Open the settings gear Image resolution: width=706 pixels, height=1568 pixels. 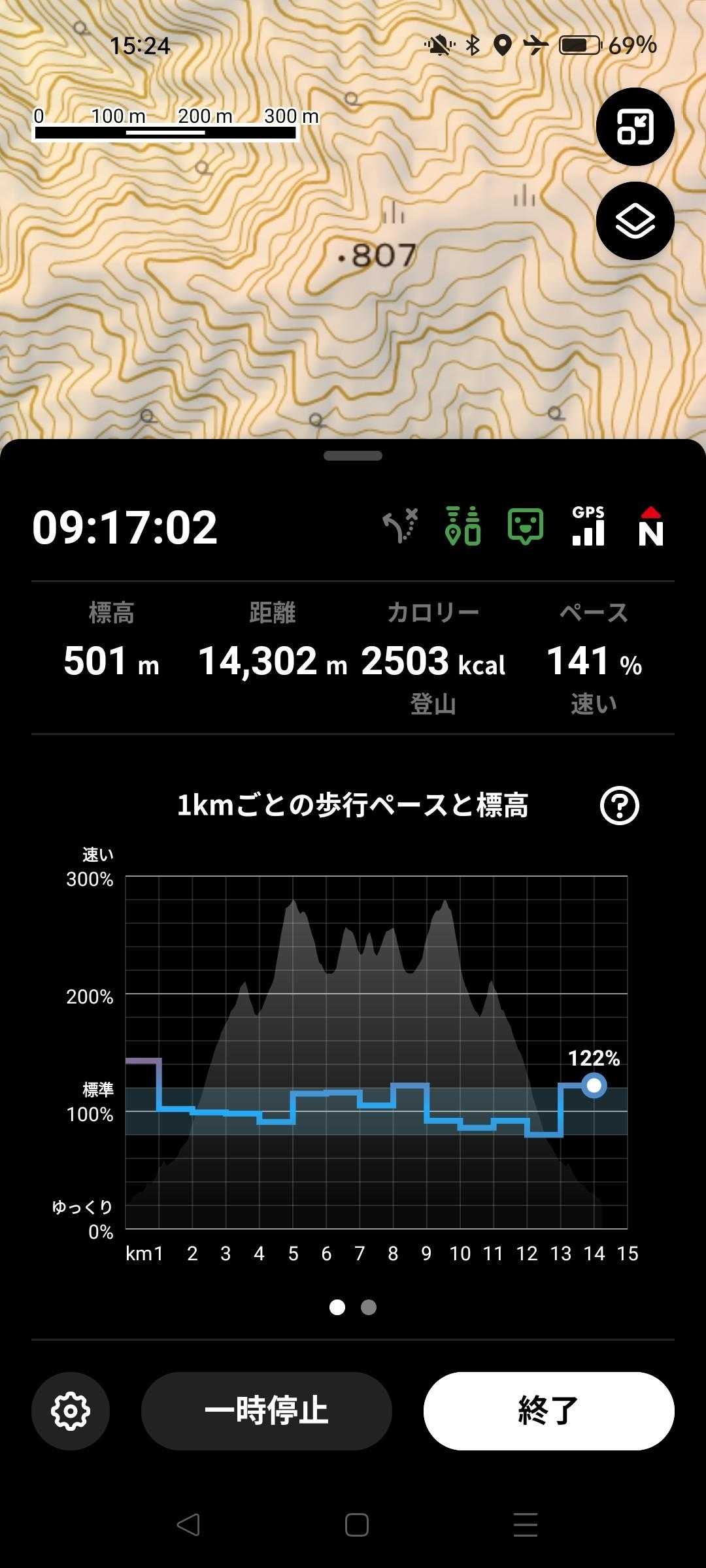click(x=71, y=1411)
